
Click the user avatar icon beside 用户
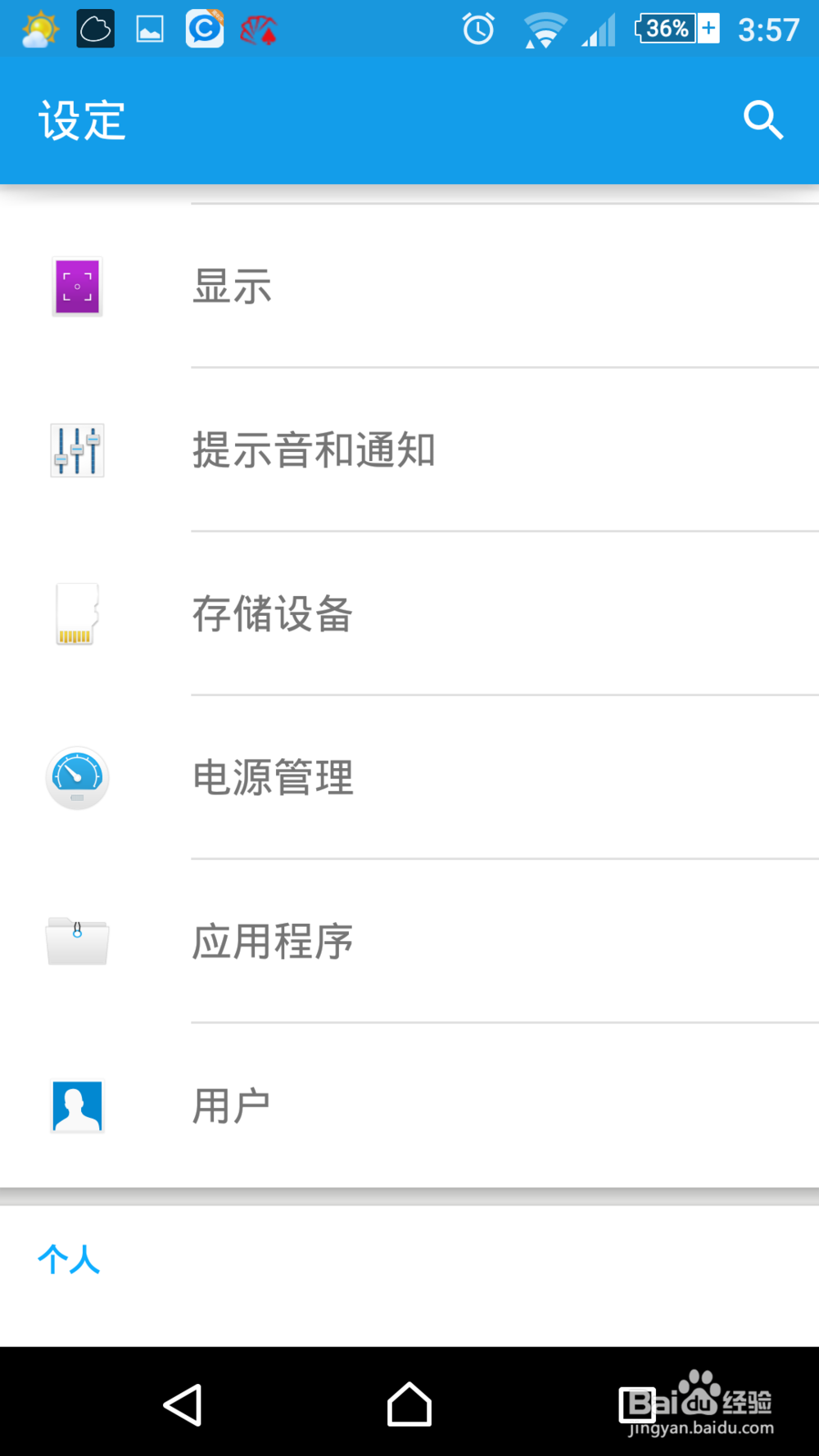76,1106
